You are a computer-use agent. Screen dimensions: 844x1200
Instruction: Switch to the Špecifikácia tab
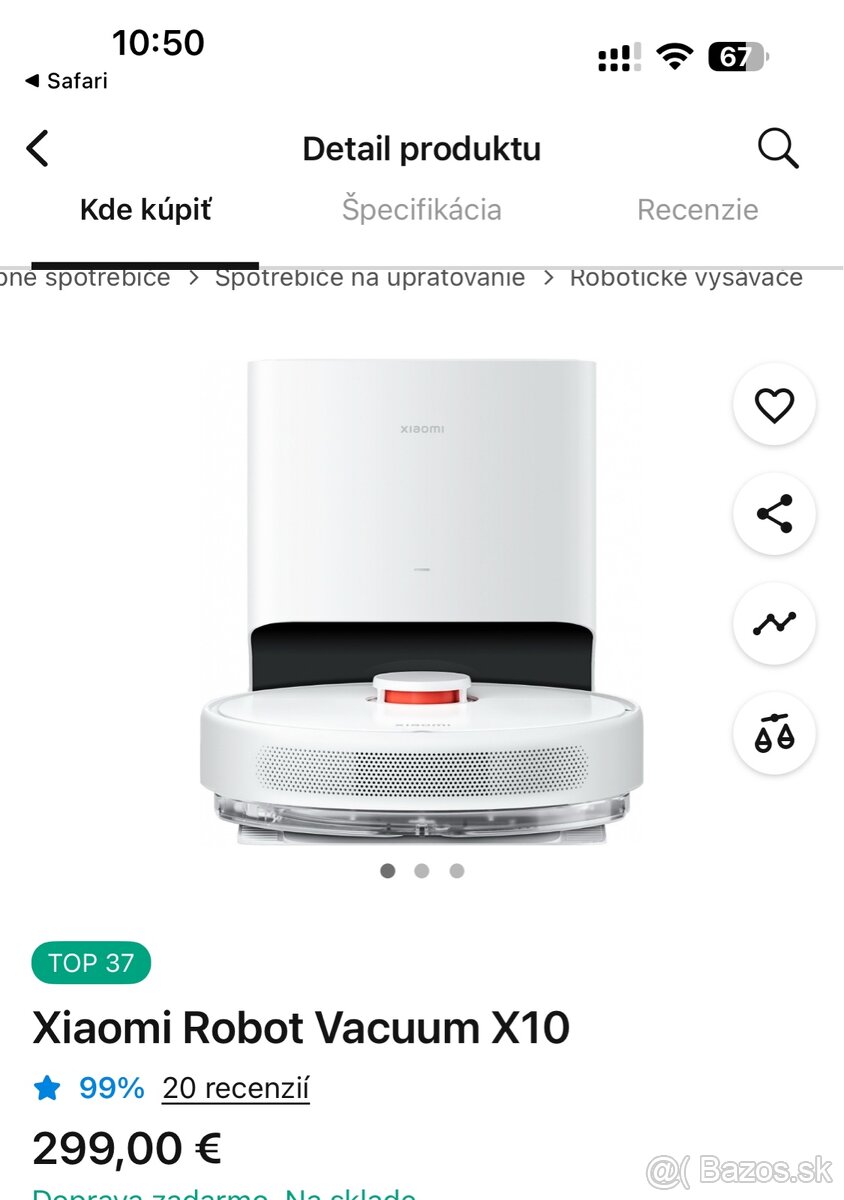pyautogui.click(x=422, y=209)
